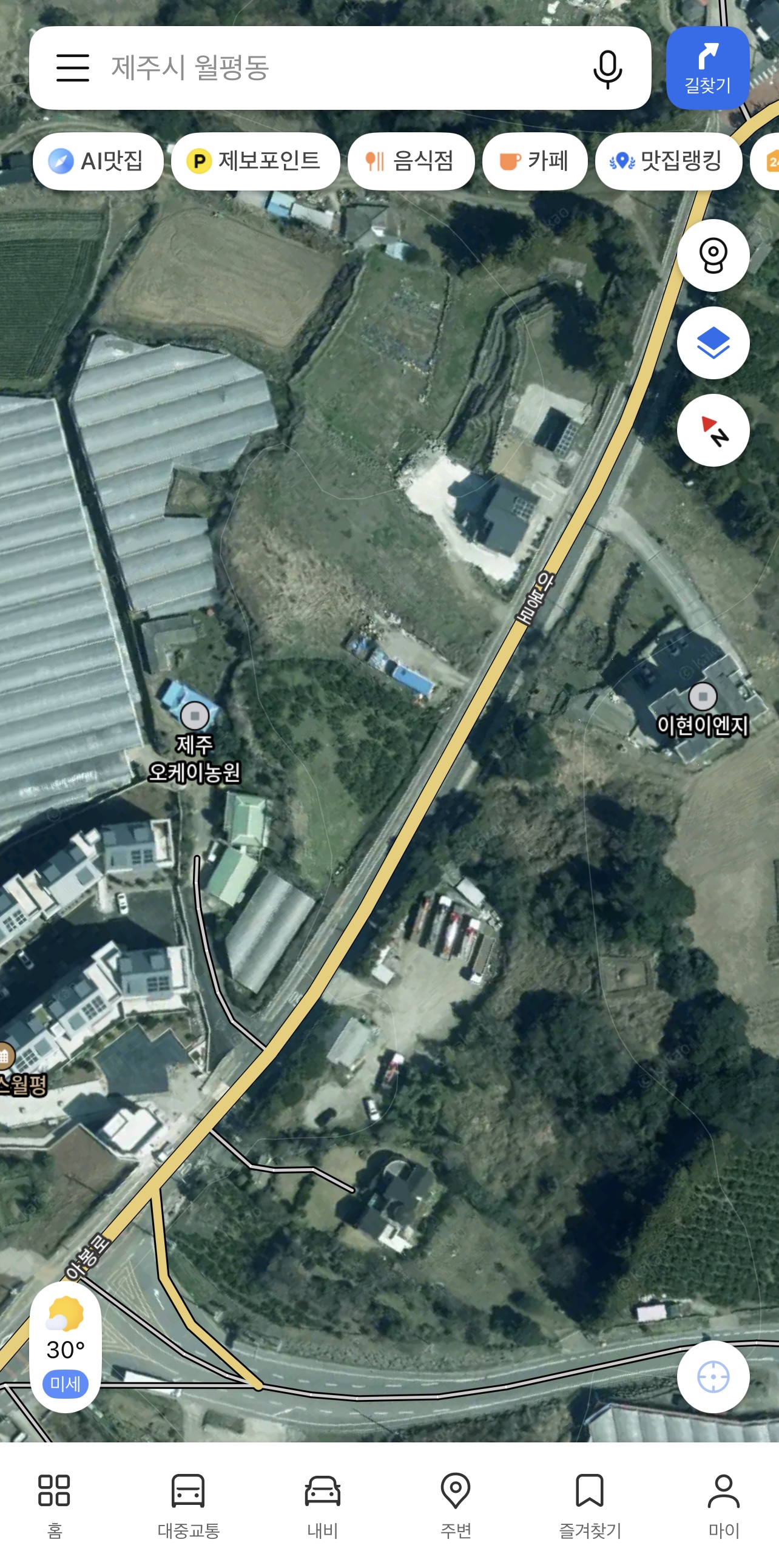Viewport: 779px width, 1568px height.
Task: Open the 이현이엔지 place marker
Action: pyautogui.click(x=703, y=697)
